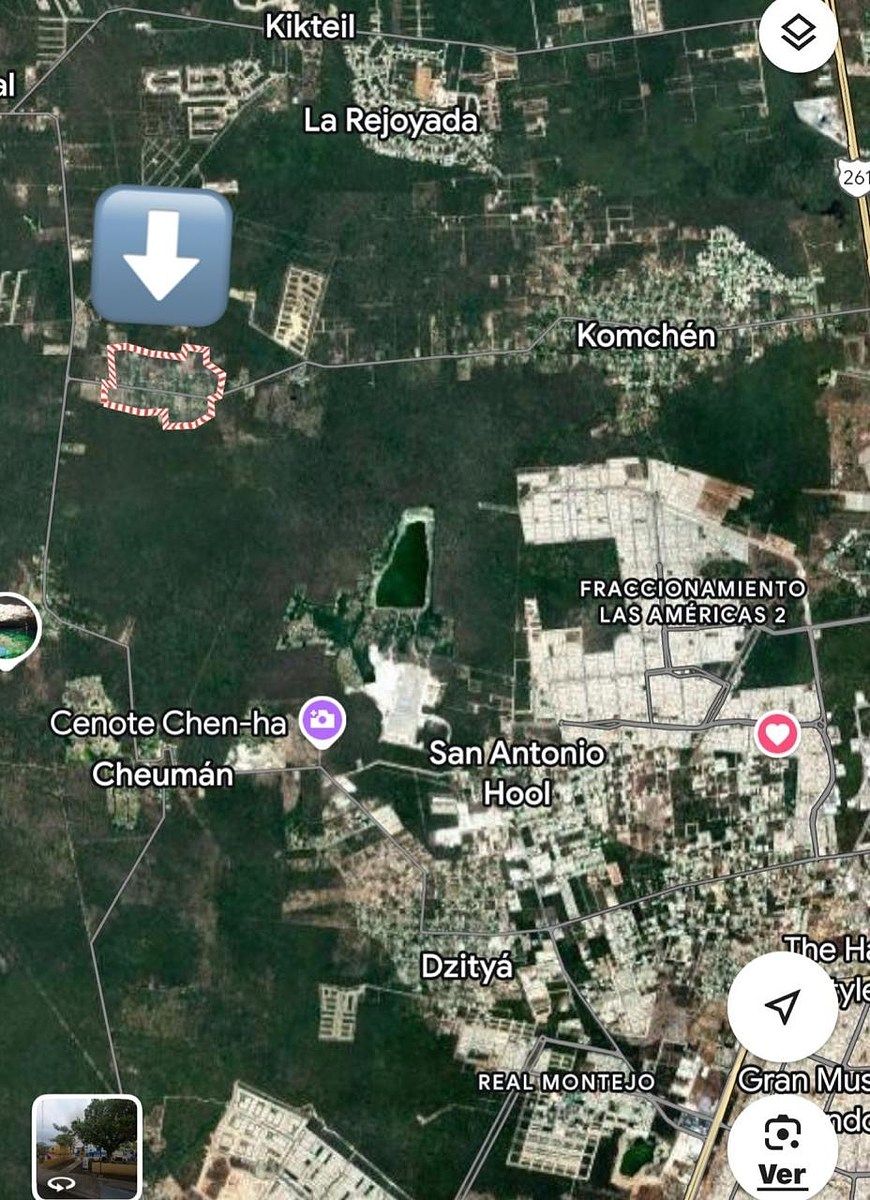Select the Cenote Chen-ha place marker
Image resolution: width=870 pixels, height=1200 pixels.
[325, 720]
